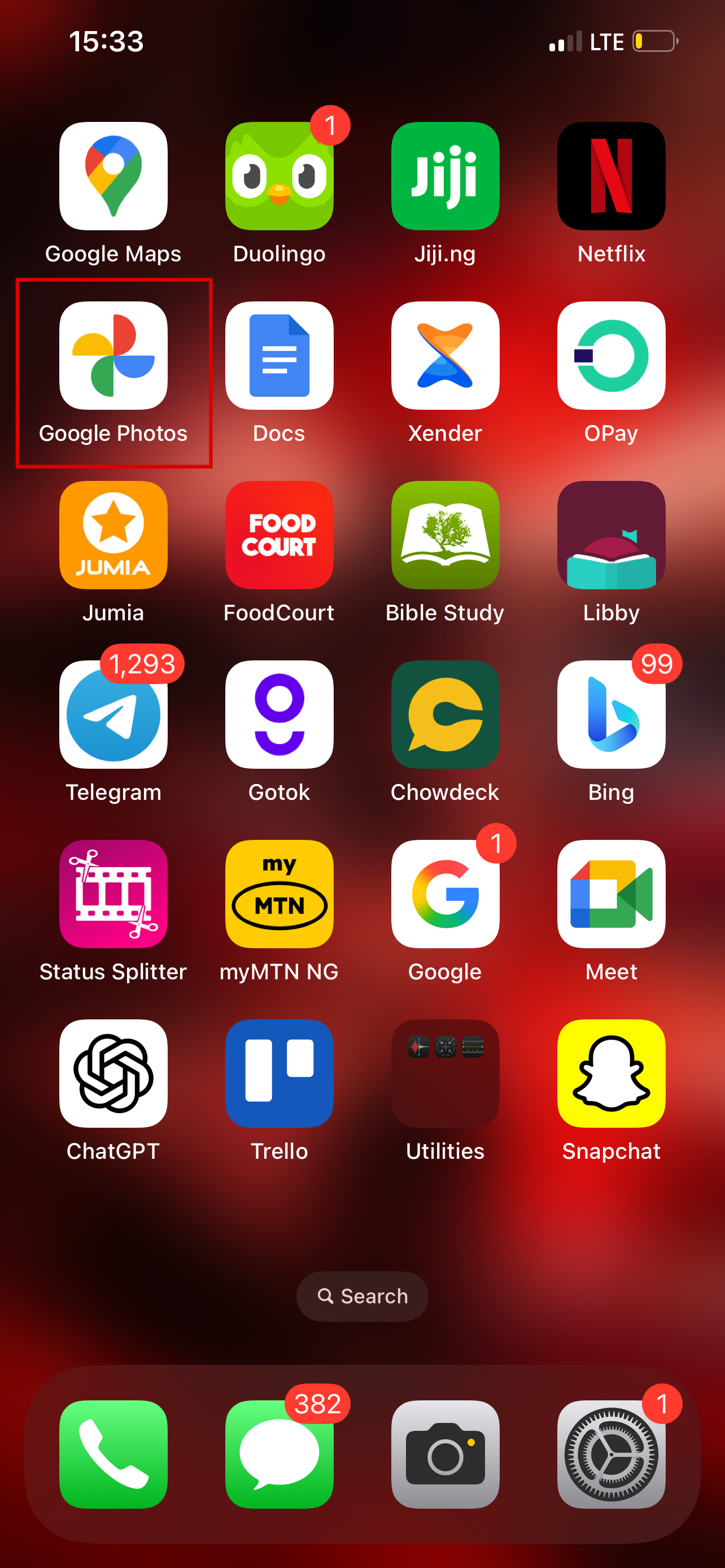Launch Google Maps
The height and width of the screenshot is (1568, 725).
(113, 177)
